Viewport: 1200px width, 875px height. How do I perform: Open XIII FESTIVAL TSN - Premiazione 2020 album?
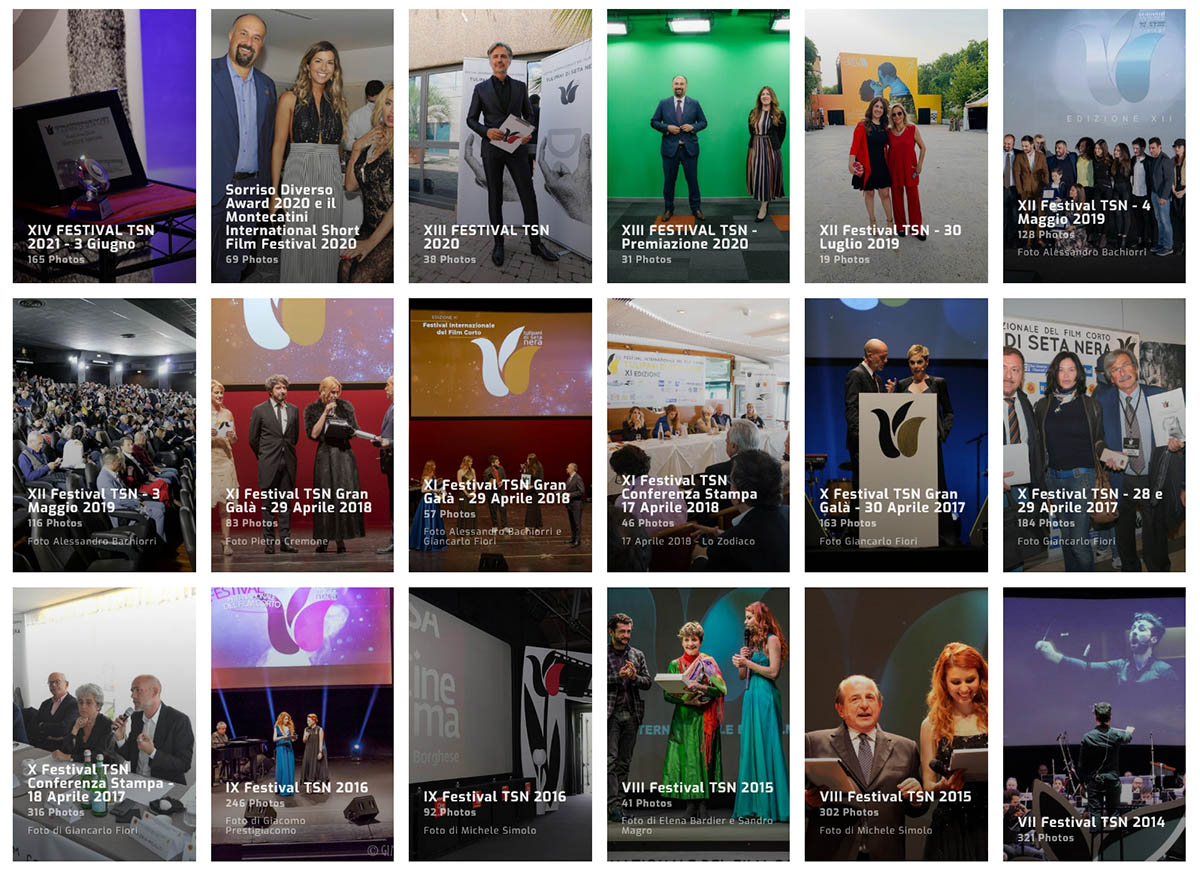[698, 146]
